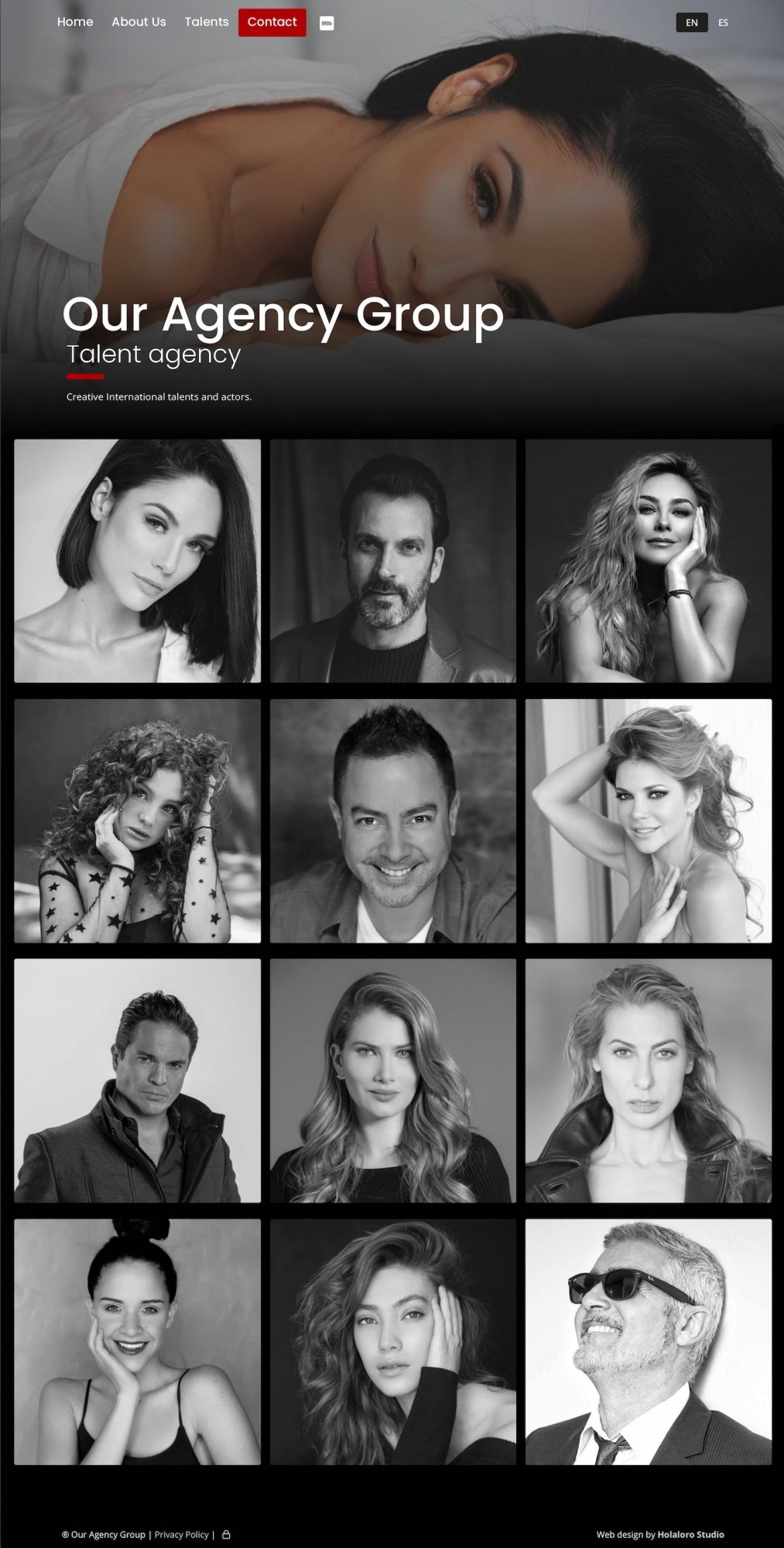Visit the Holaloro Studio link
Screen dimensions: 784x1548
690,1534
